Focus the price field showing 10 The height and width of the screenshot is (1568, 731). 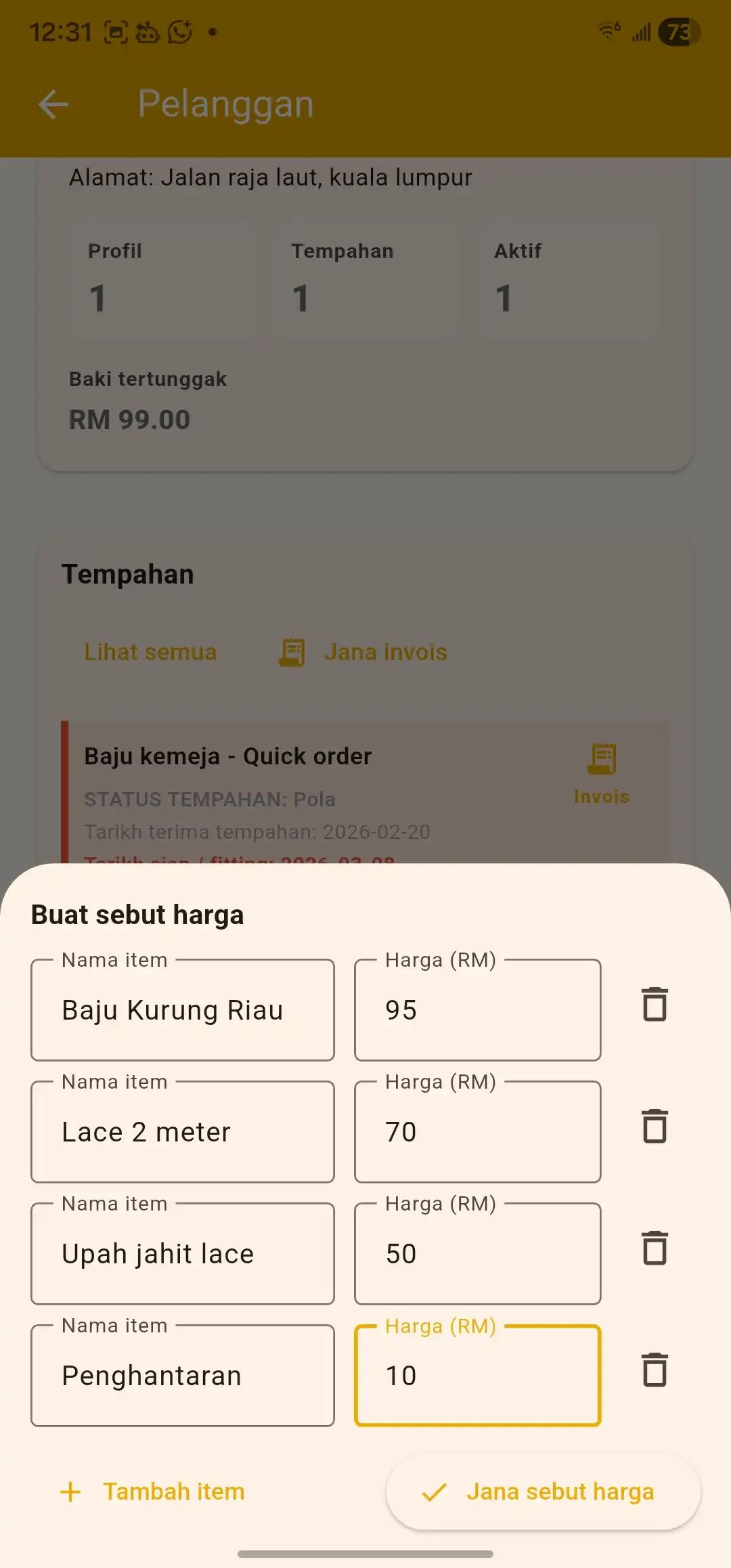coord(477,1376)
